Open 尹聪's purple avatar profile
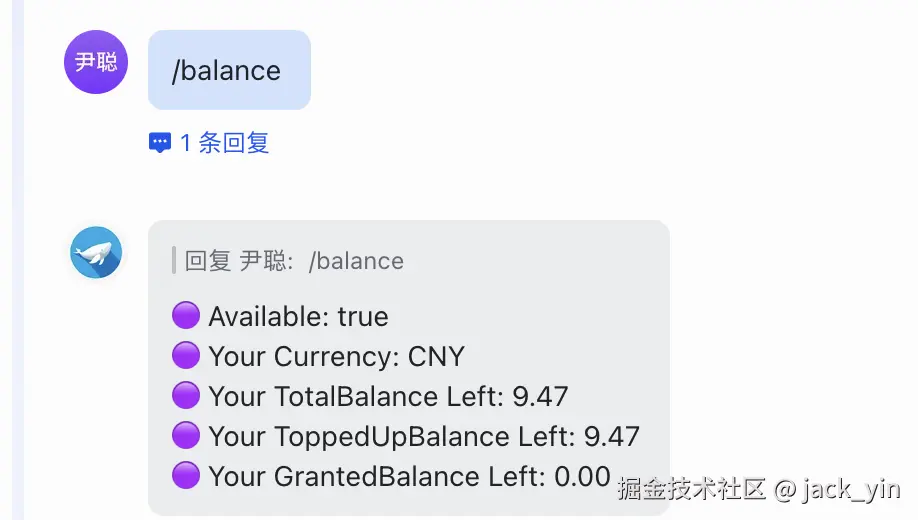Image resolution: width=918 pixels, height=520 pixels. [x=96, y=62]
